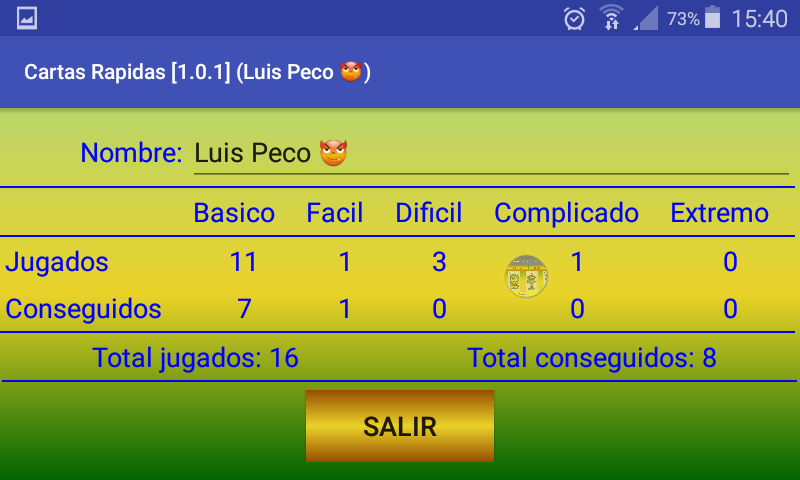800x480 pixels.
Task: Edit the Nombre field with Luis Peco
Action: [x=490, y=154]
